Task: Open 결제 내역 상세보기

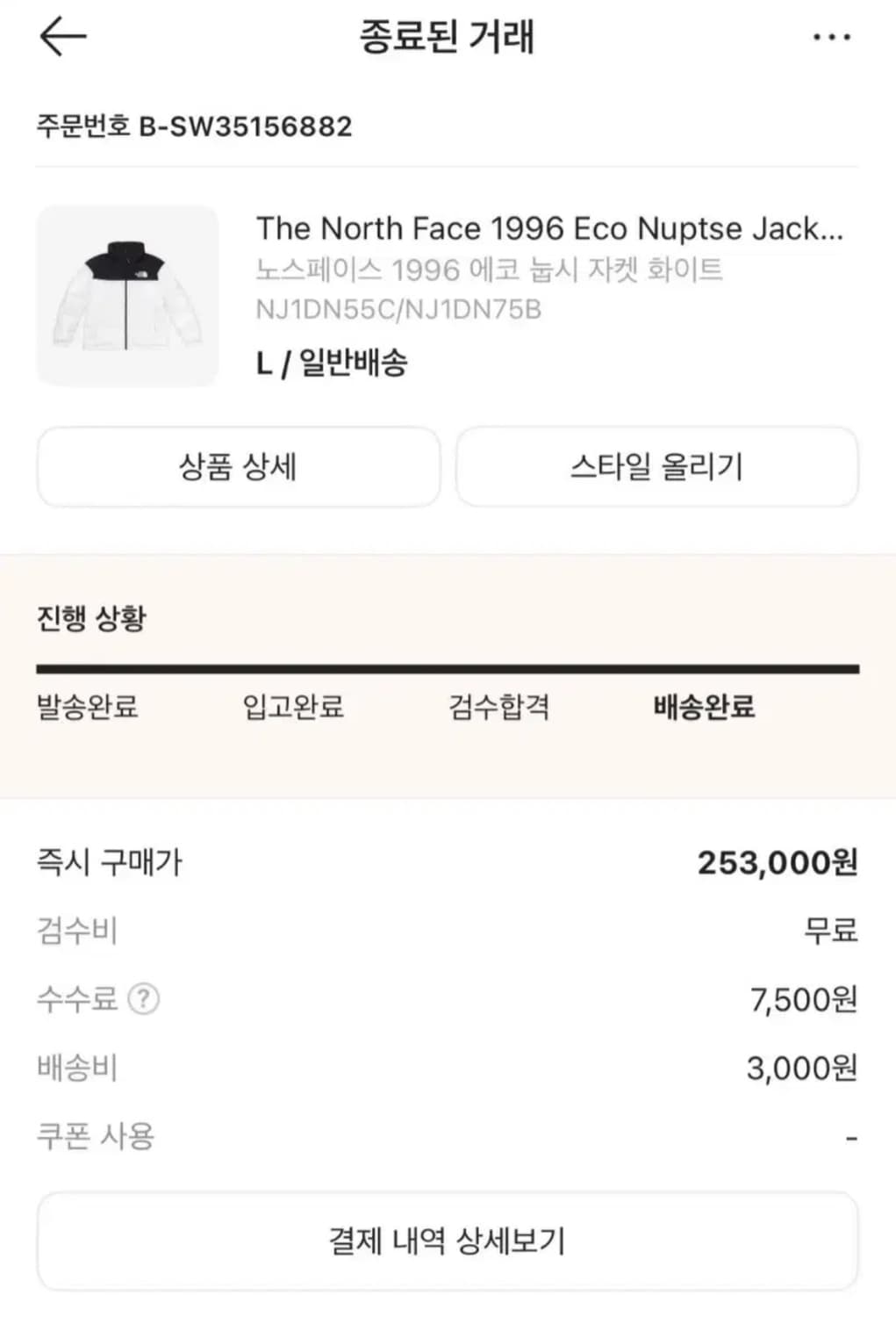Action: click(448, 1240)
